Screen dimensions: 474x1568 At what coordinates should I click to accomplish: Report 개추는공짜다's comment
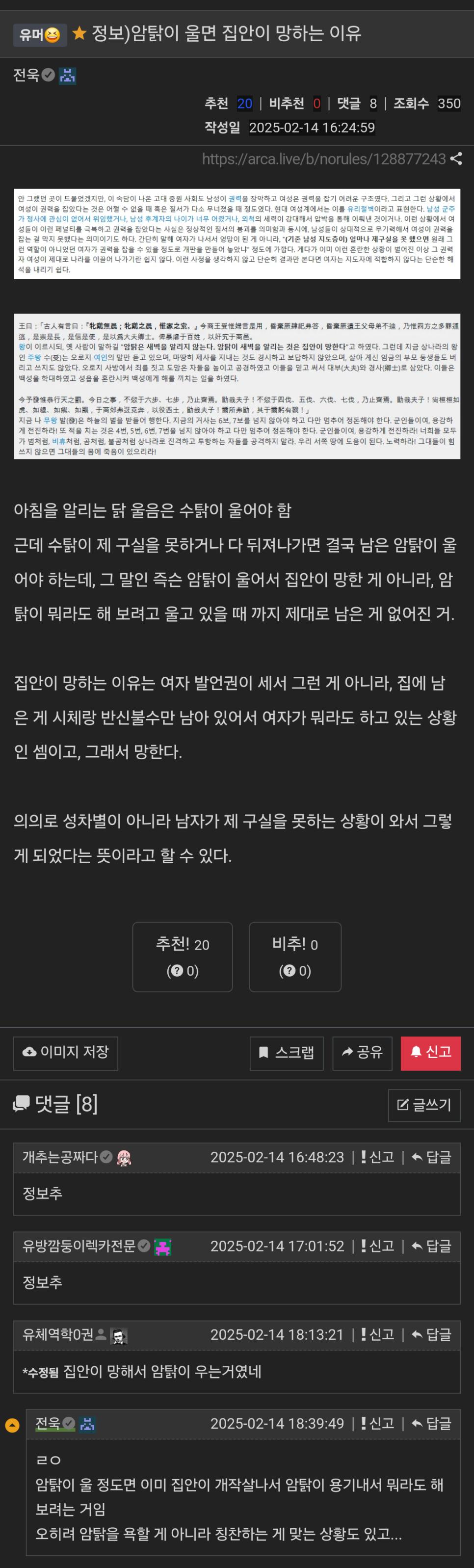pos(377,1157)
